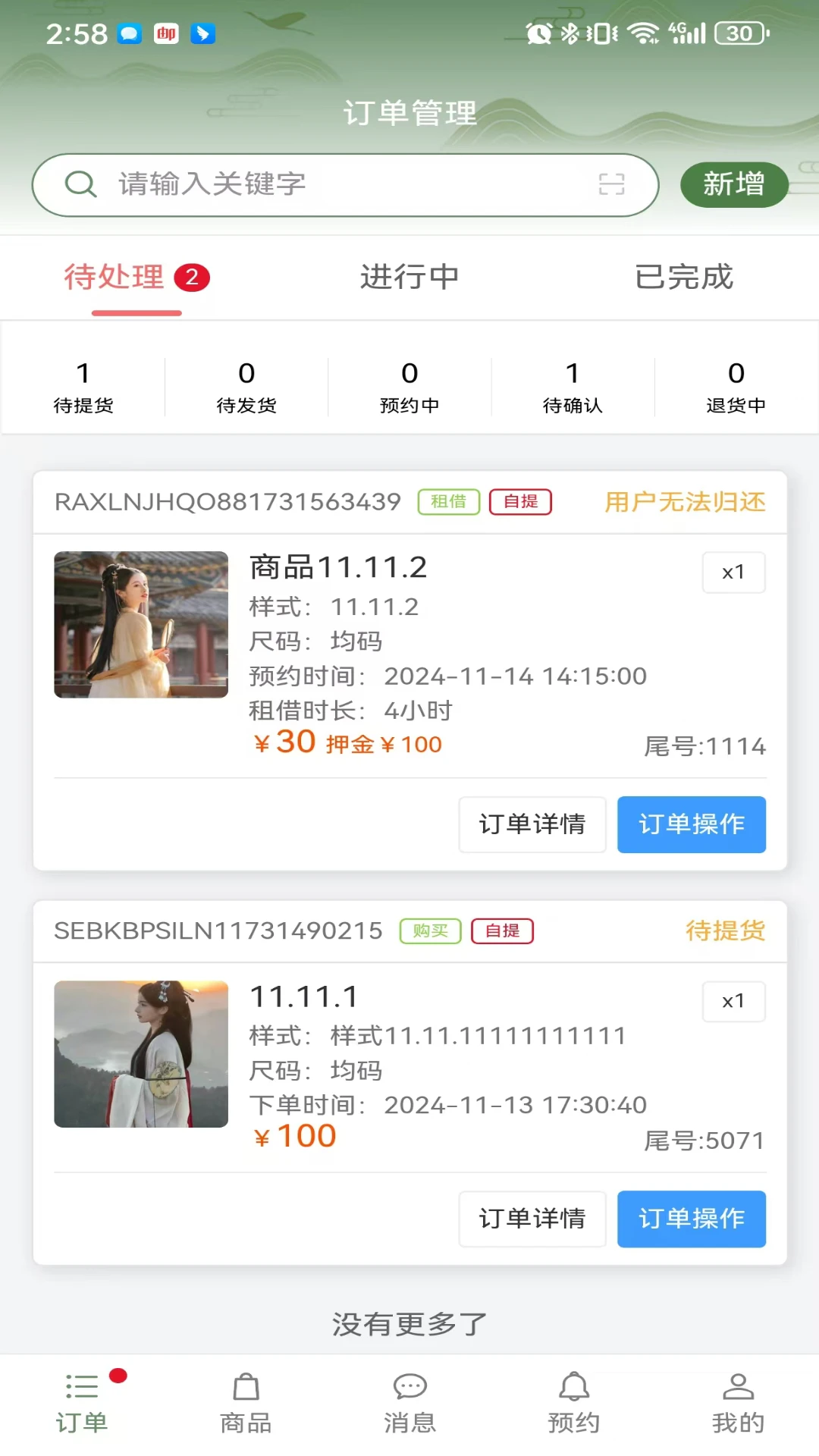Filter orders by 待发货
The image size is (819, 1456).
[x=246, y=387]
